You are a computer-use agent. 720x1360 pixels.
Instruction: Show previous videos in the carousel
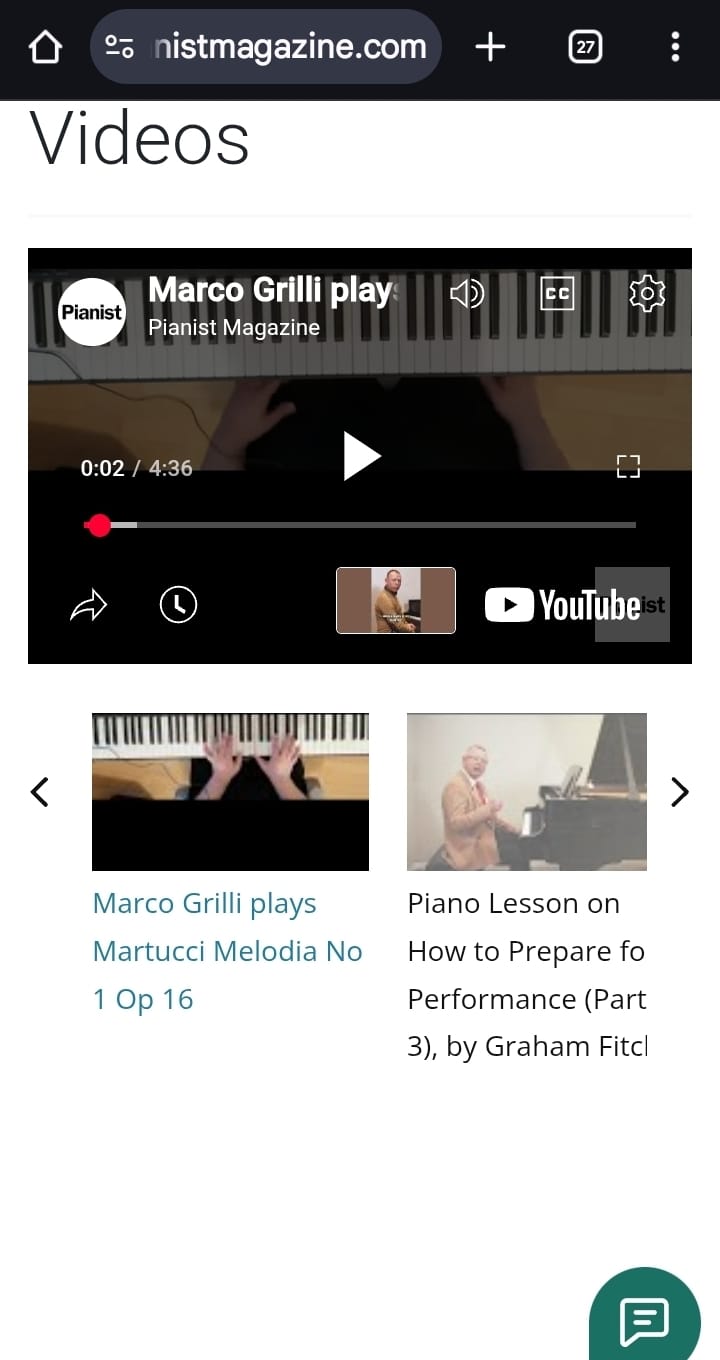point(40,792)
